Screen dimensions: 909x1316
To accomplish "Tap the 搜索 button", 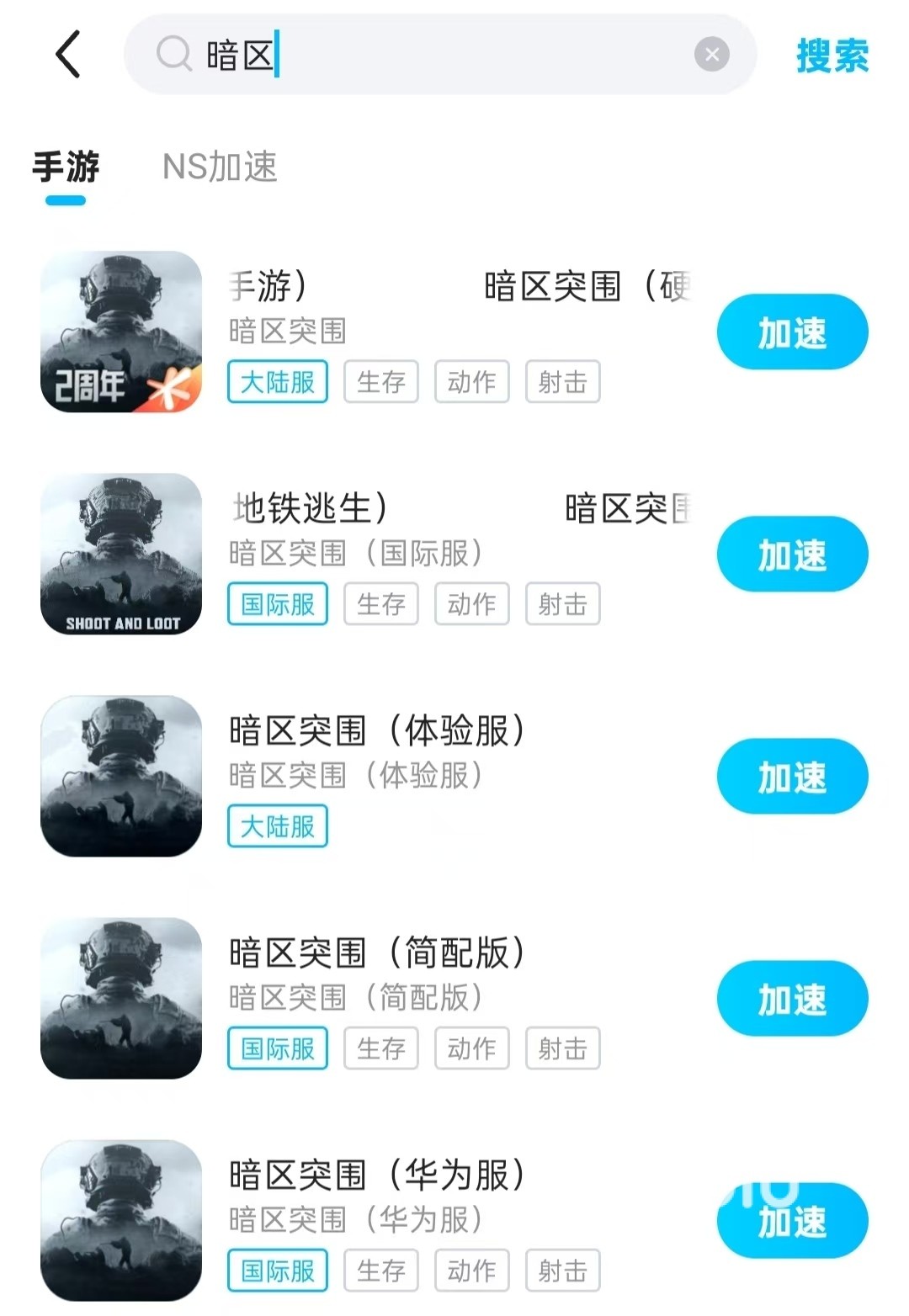I will pos(832,56).
